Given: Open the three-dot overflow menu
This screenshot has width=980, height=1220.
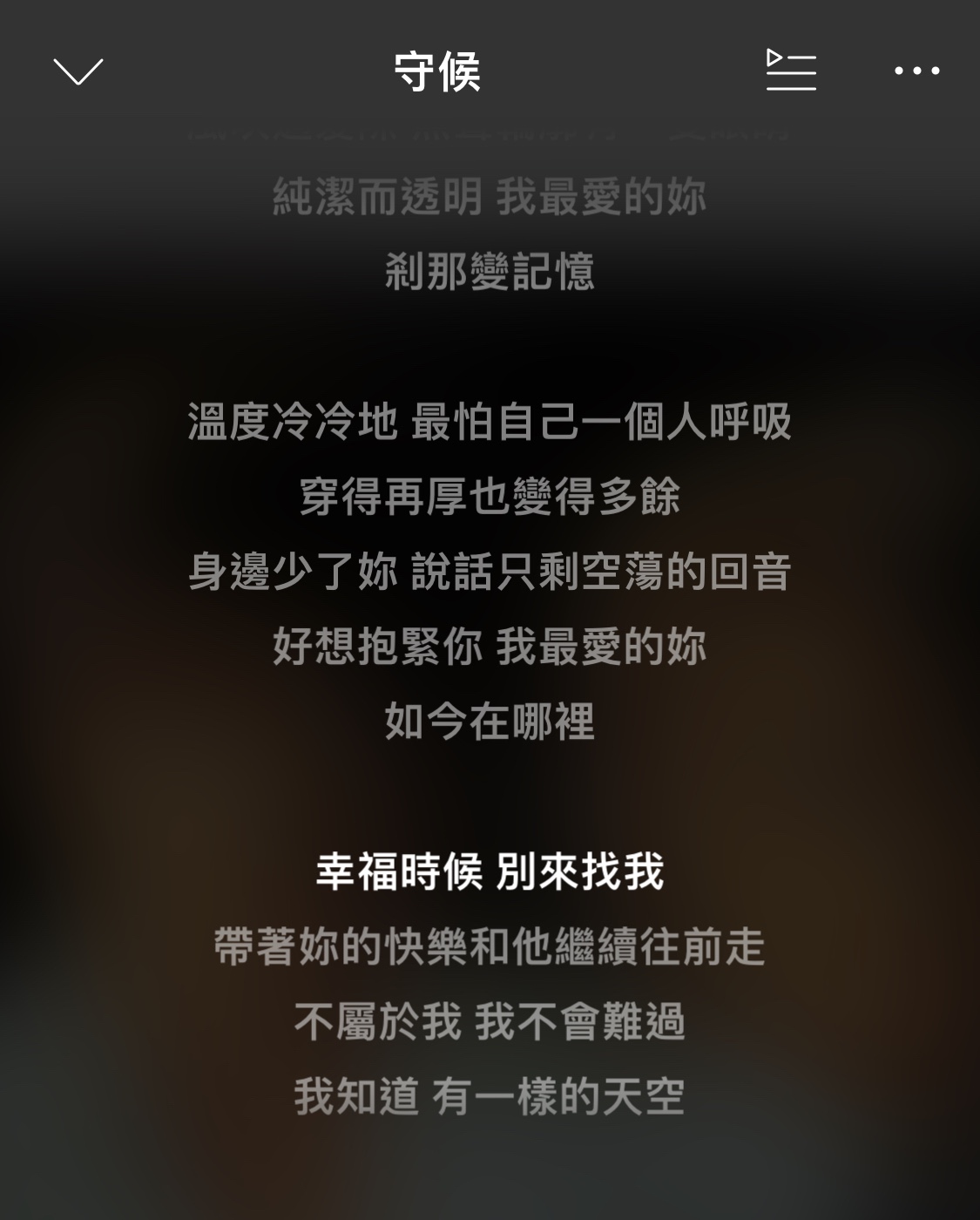Looking at the screenshot, I should (916, 71).
